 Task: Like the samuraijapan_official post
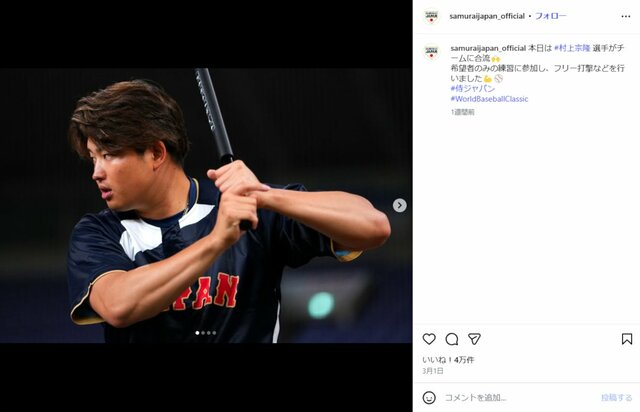[429, 339]
